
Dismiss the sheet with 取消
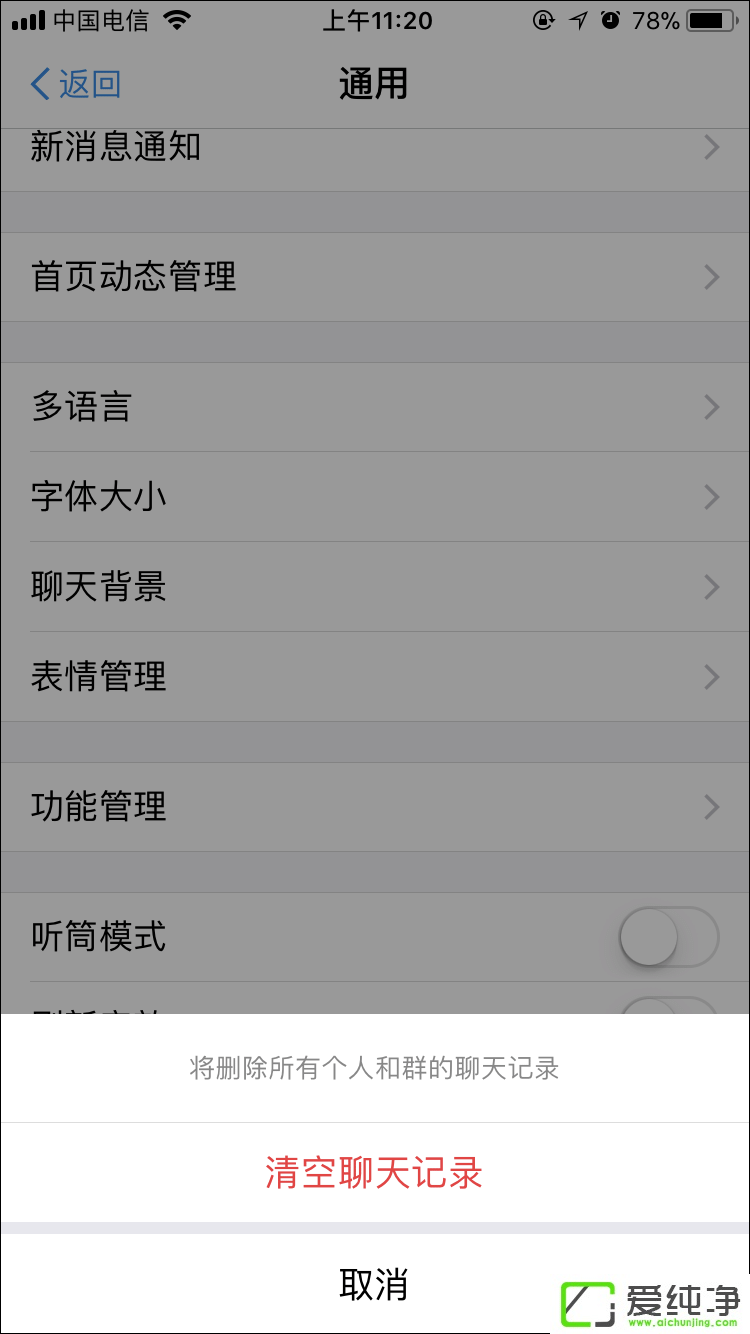(x=374, y=1284)
